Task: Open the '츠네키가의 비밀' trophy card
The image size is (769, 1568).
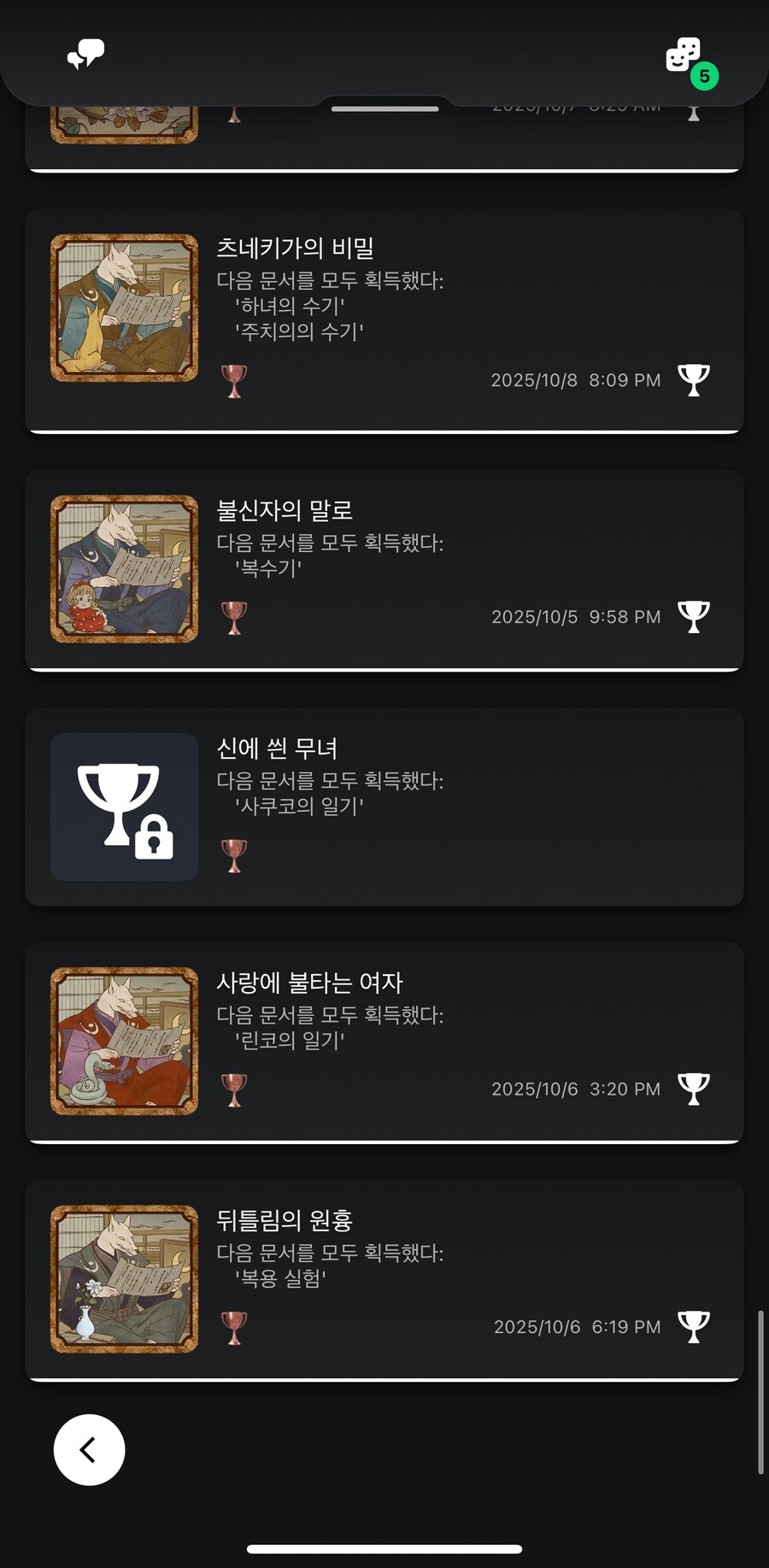Action: coord(384,320)
